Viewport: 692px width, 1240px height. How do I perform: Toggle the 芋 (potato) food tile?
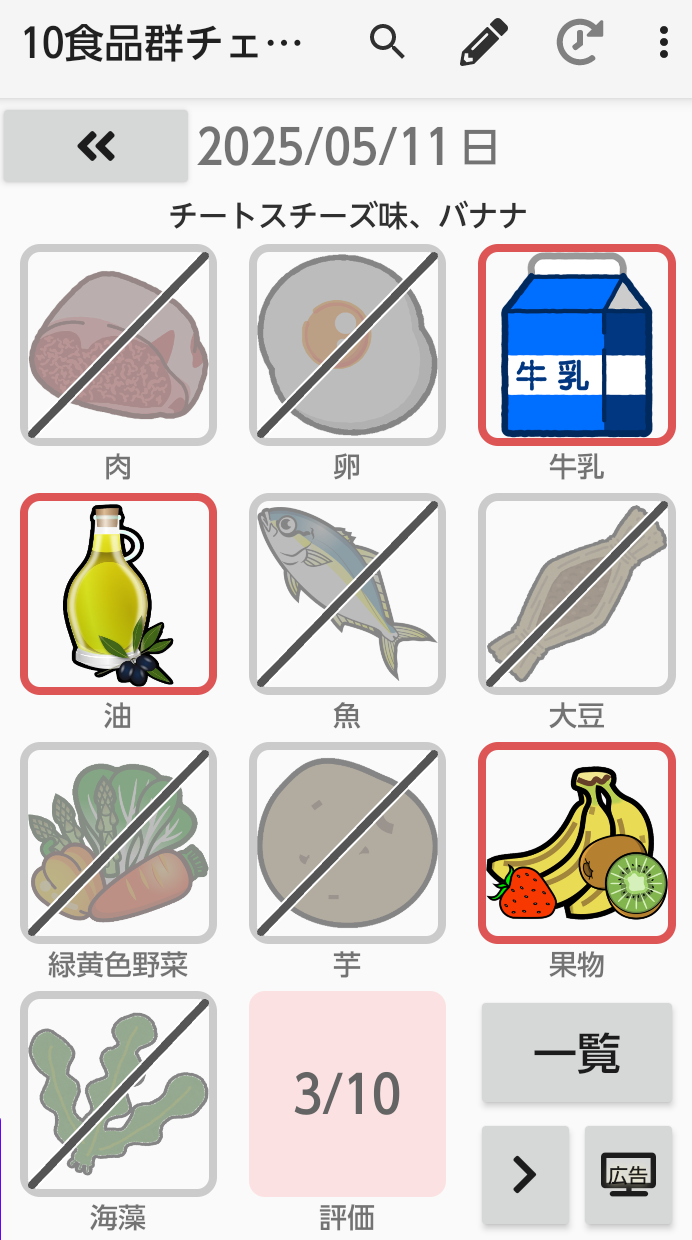(347, 843)
